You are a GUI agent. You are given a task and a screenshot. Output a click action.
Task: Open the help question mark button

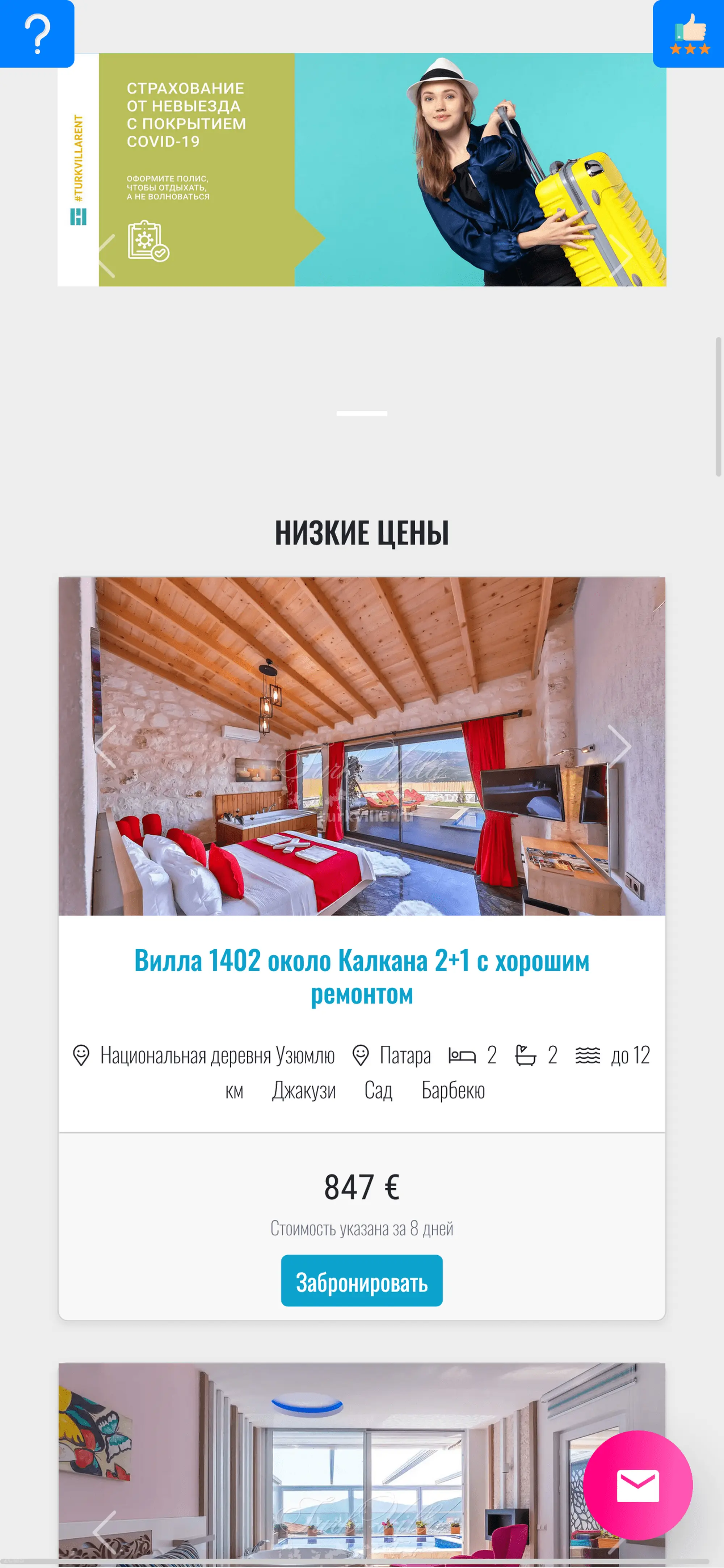(37, 33)
